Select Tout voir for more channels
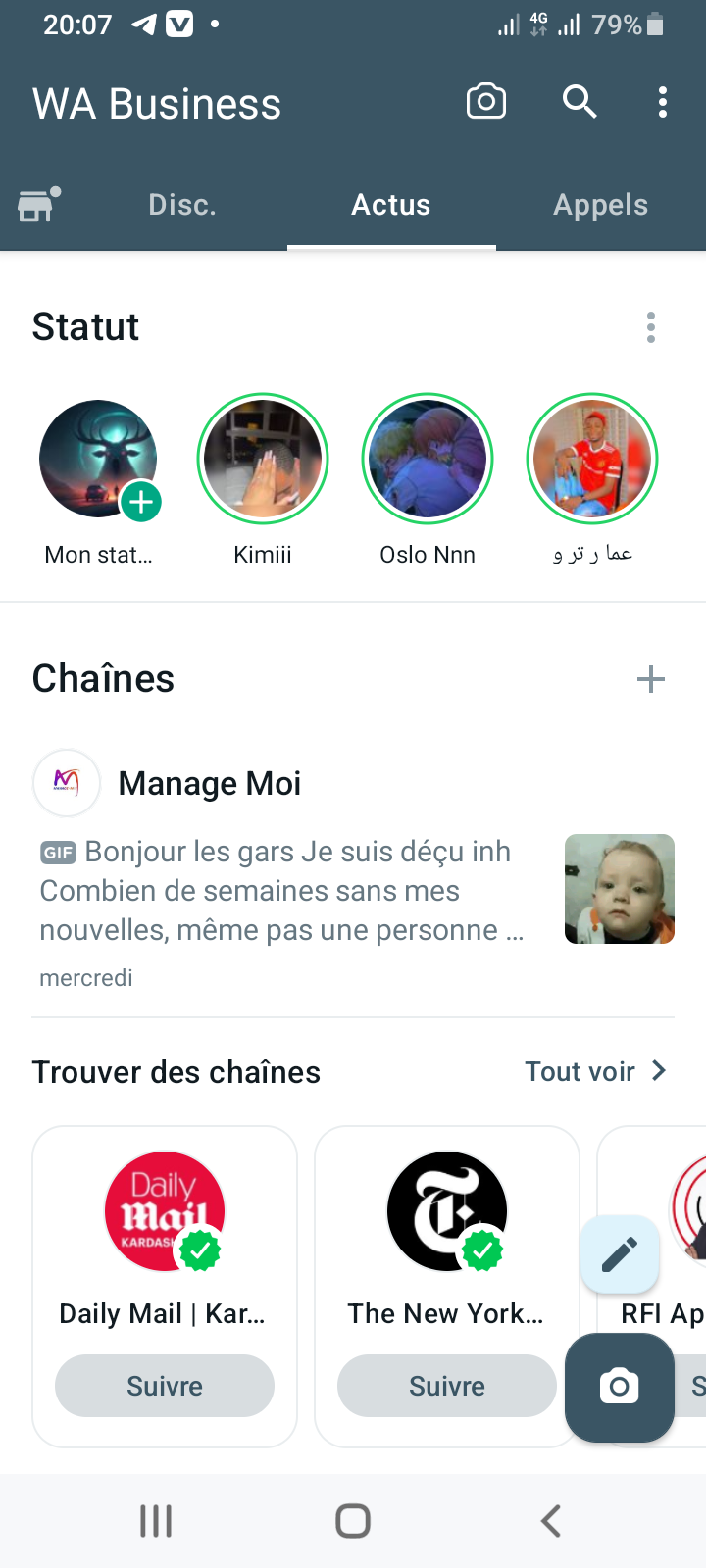 [594, 1072]
